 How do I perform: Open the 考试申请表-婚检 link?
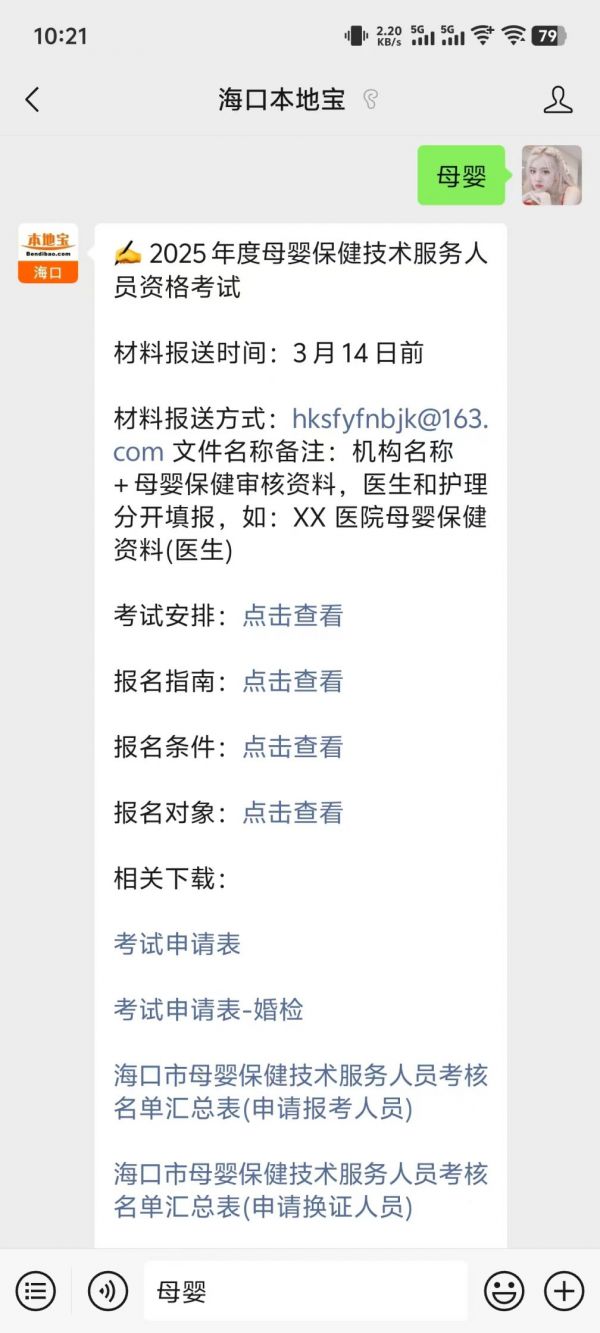point(209,1010)
